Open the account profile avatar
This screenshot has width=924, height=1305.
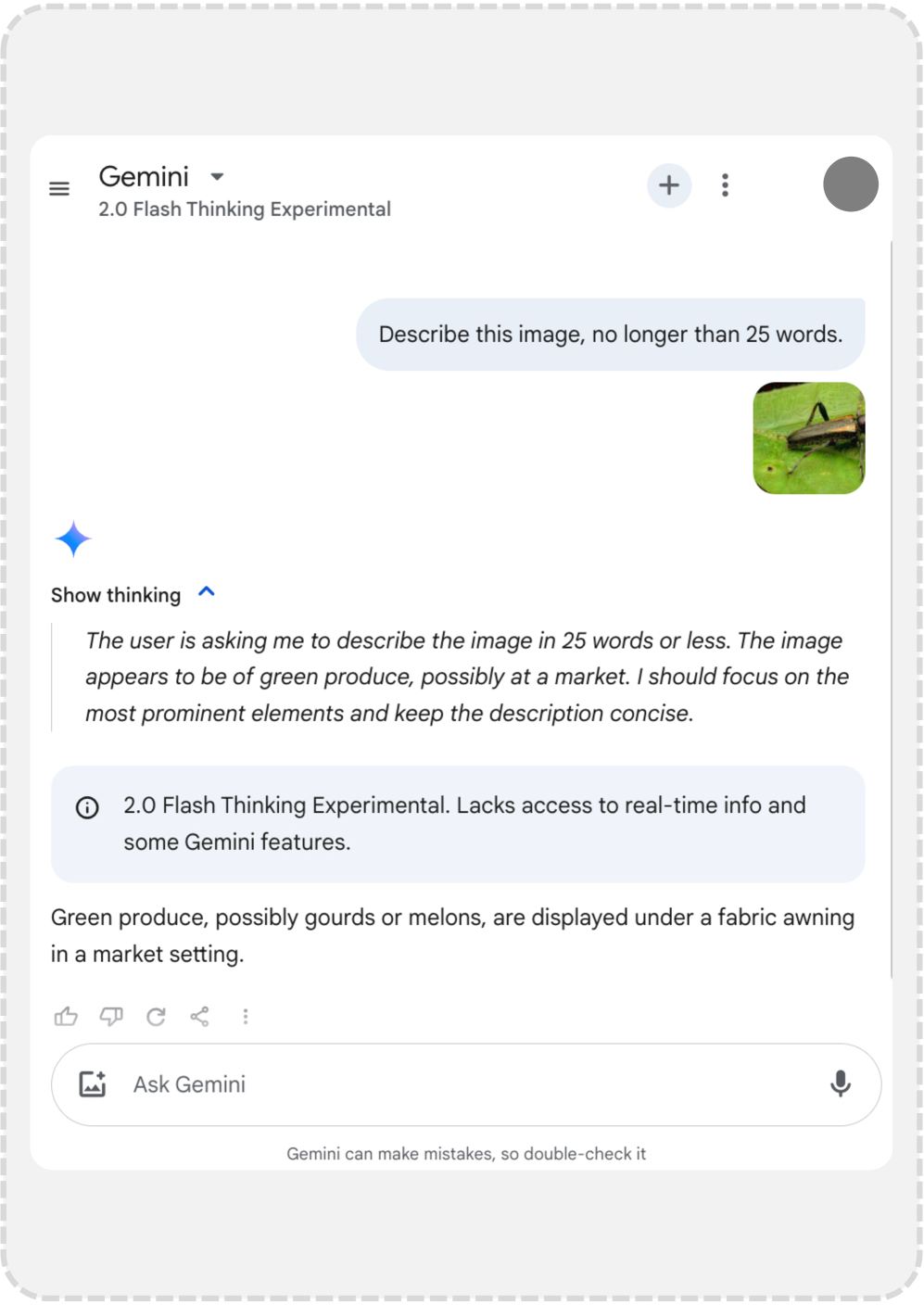(850, 184)
